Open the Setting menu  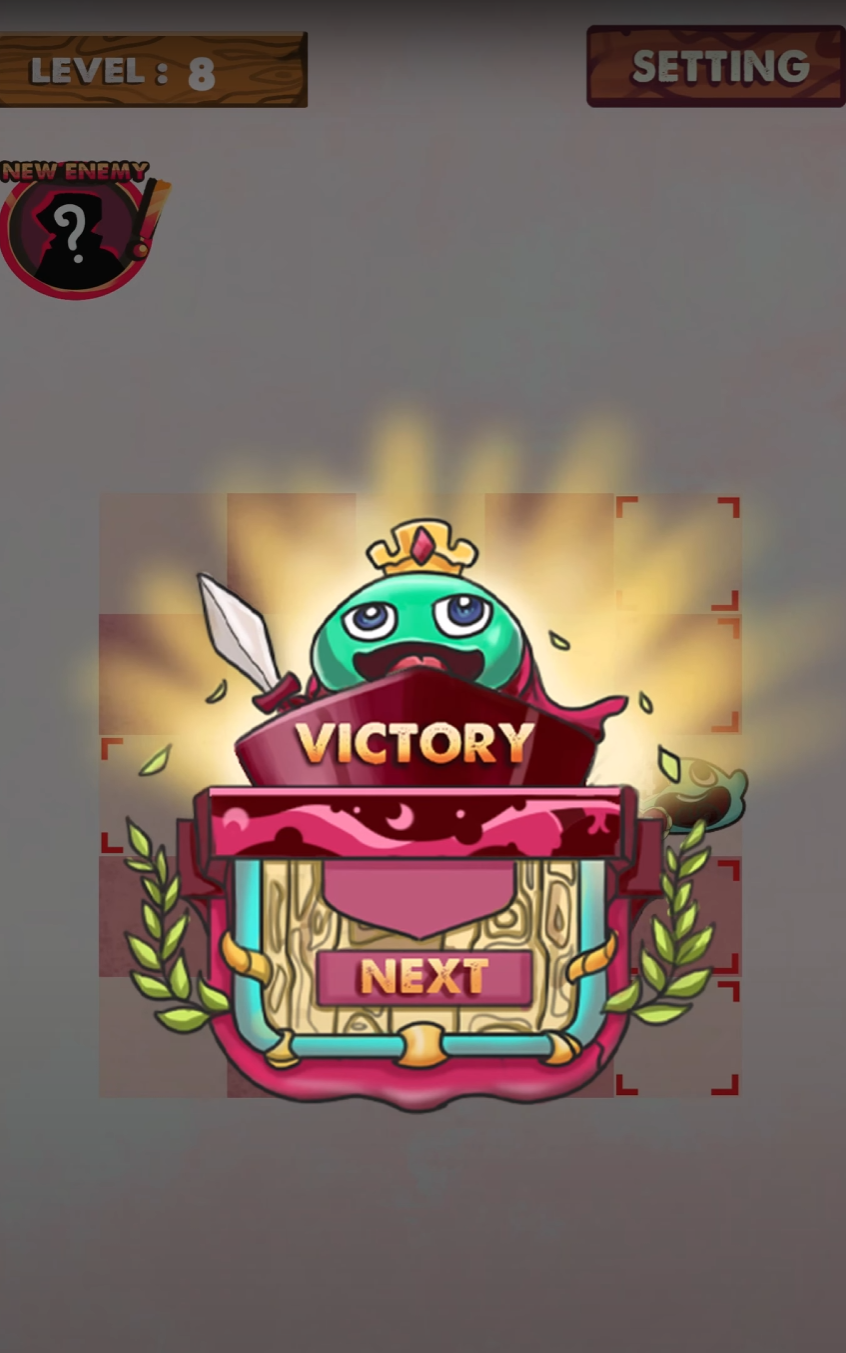(x=716, y=67)
